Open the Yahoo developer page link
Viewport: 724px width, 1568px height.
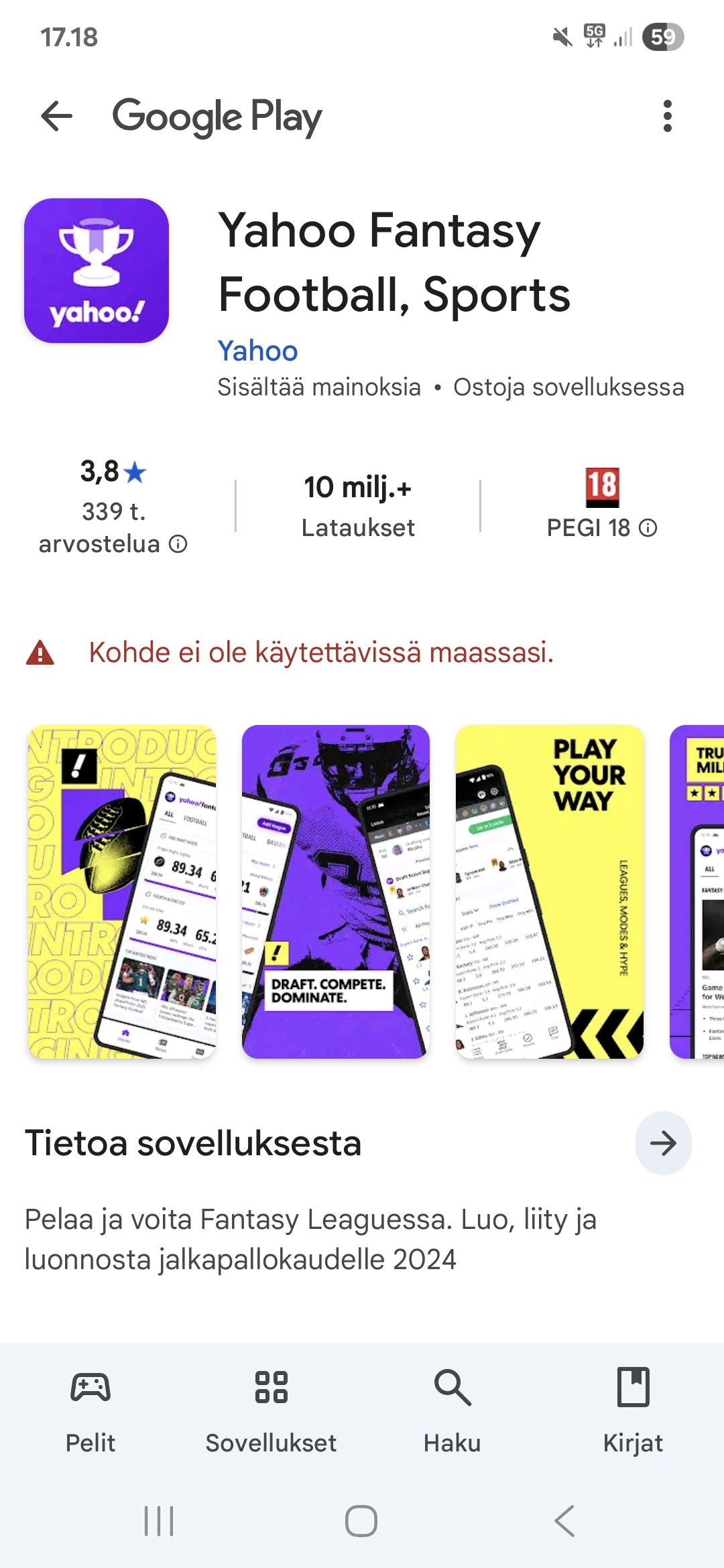[257, 350]
